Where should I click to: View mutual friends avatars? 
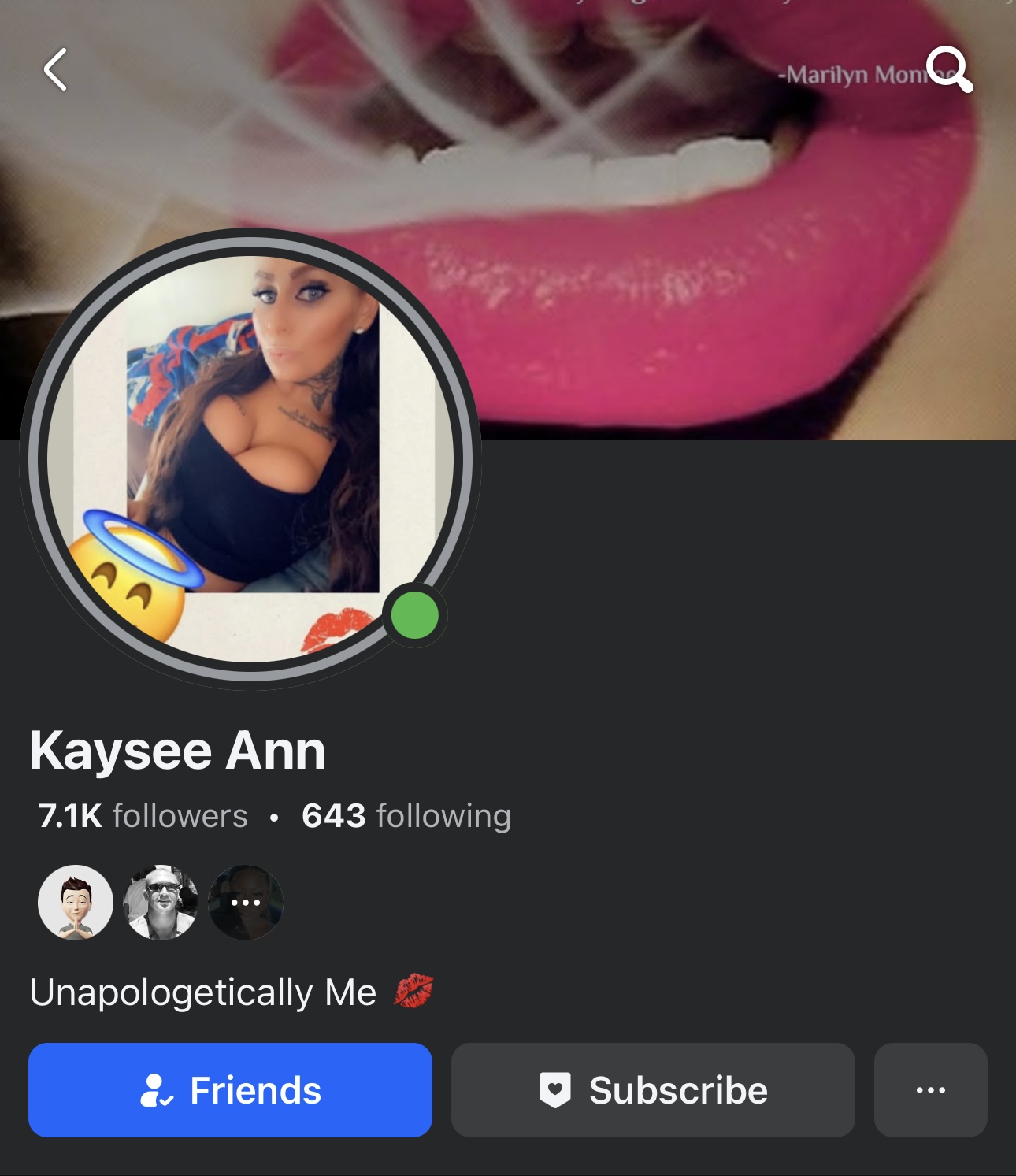point(161,903)
